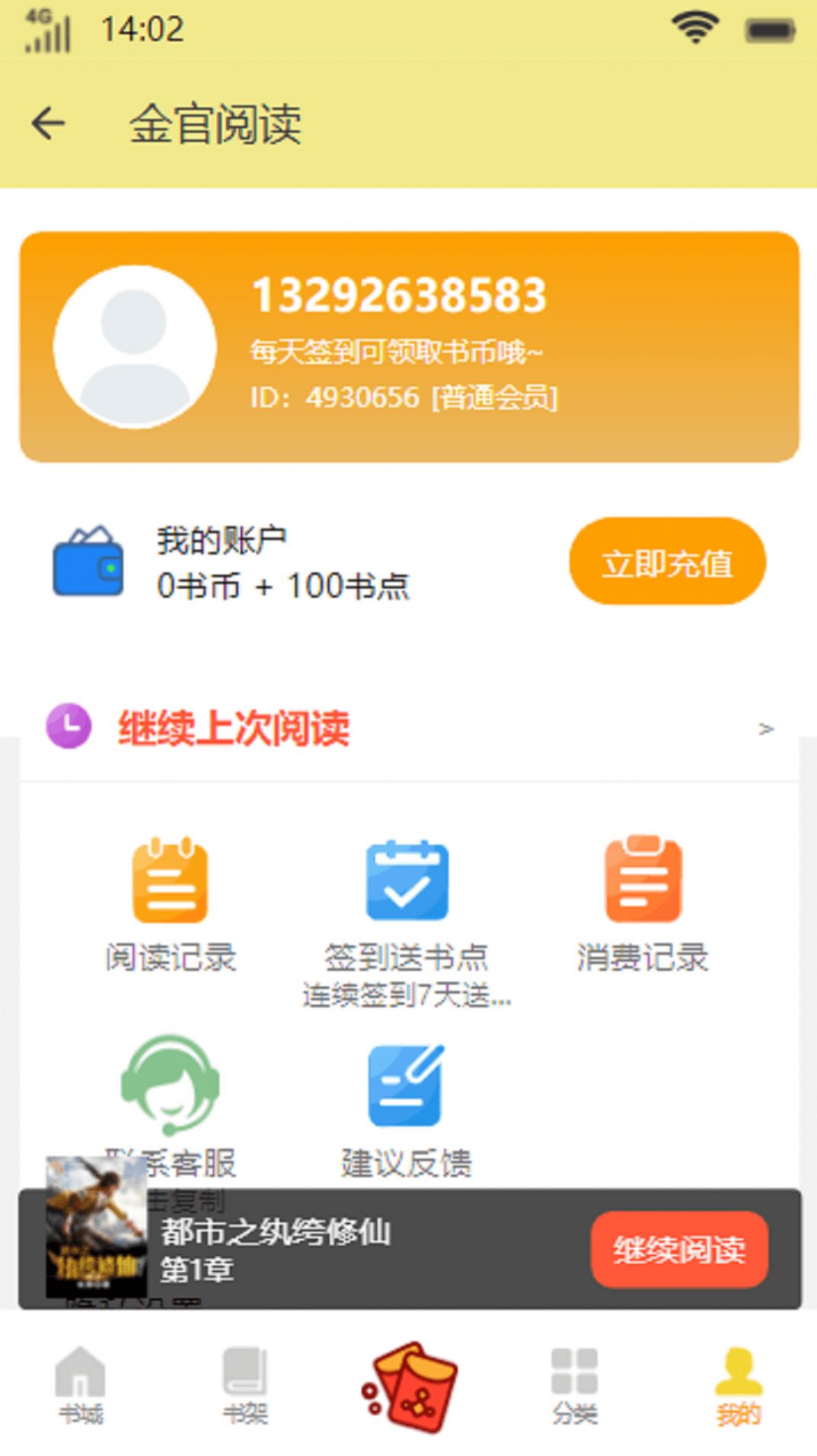Image resolution: width=817 pixels, height=1456 pixels.
Task: Open the profile card showing 13292638583
Action: click(409, 347)
